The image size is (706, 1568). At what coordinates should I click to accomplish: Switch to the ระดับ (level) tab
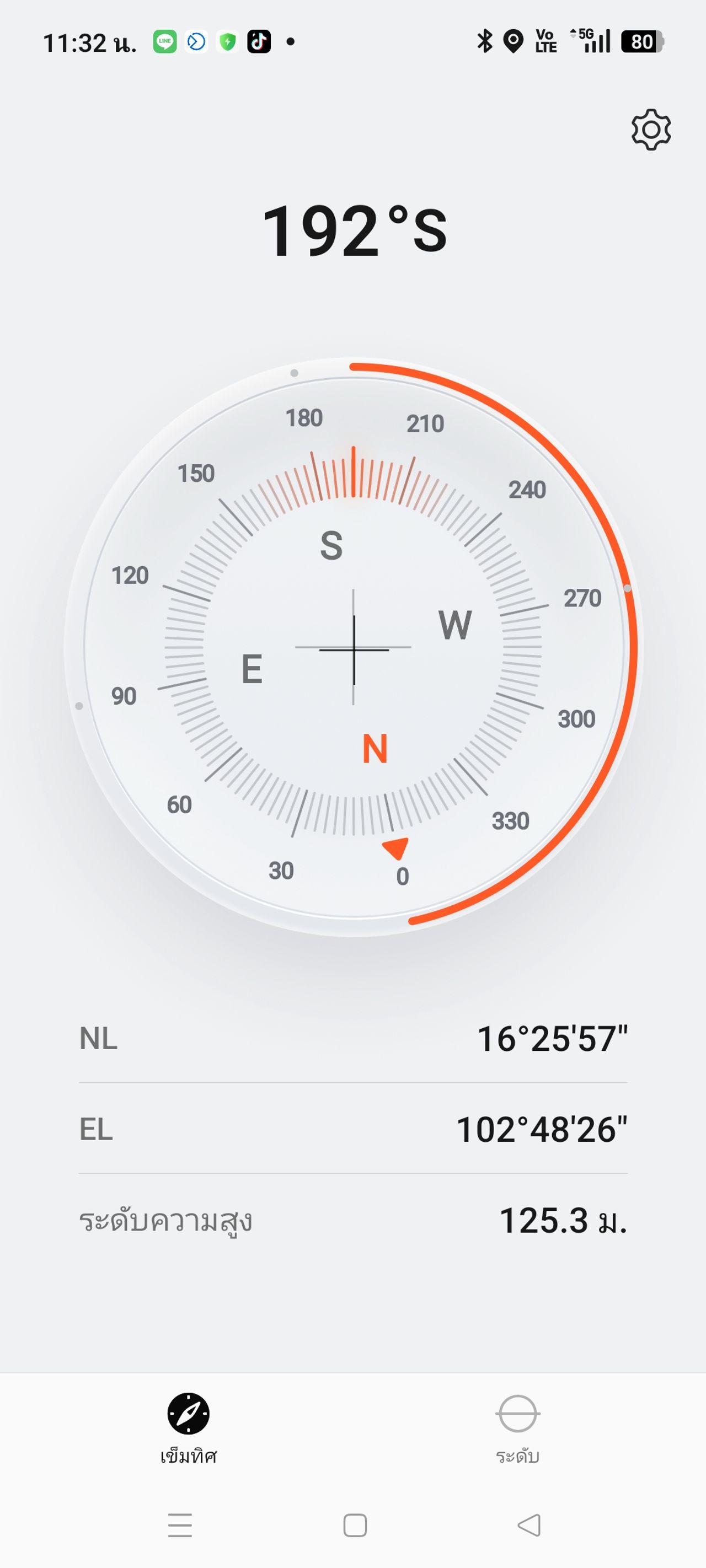517,1427
